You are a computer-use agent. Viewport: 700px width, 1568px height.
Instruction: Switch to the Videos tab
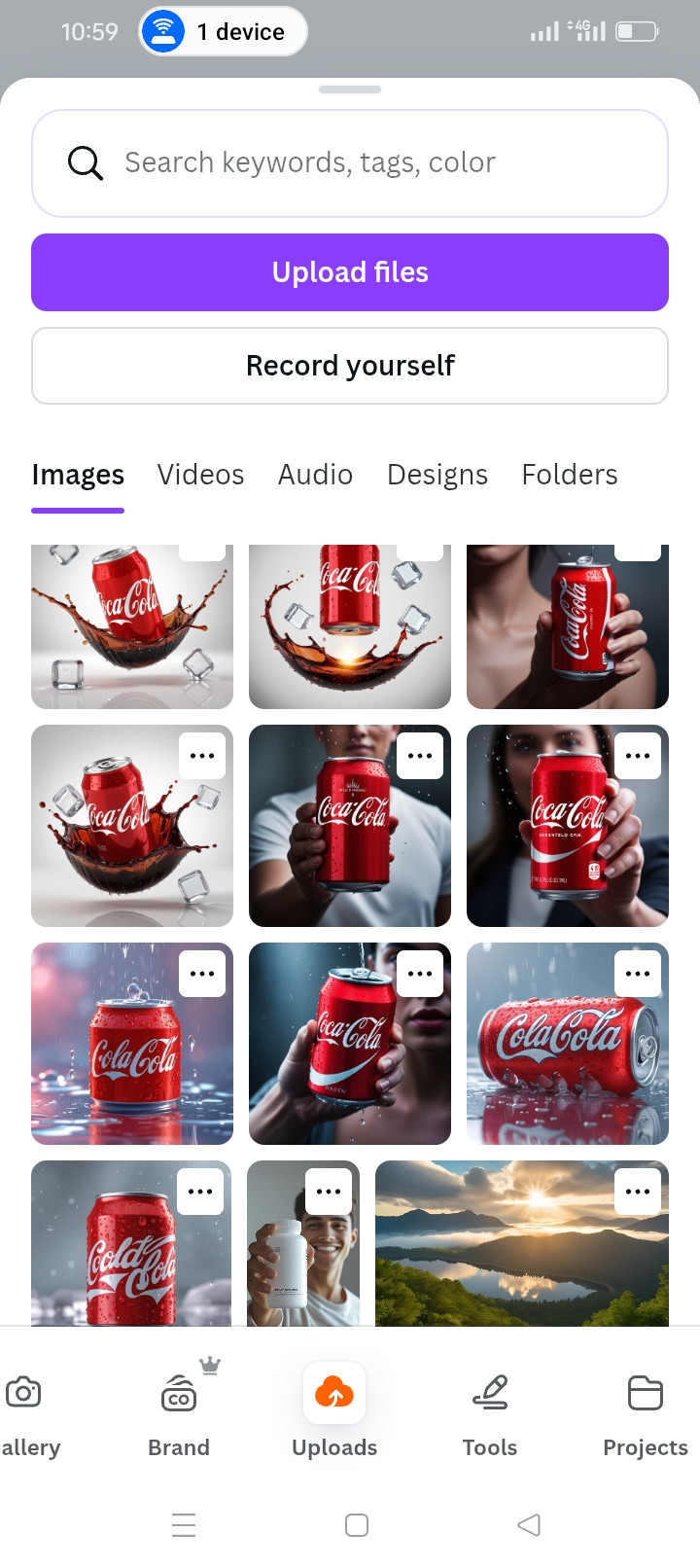200,476
